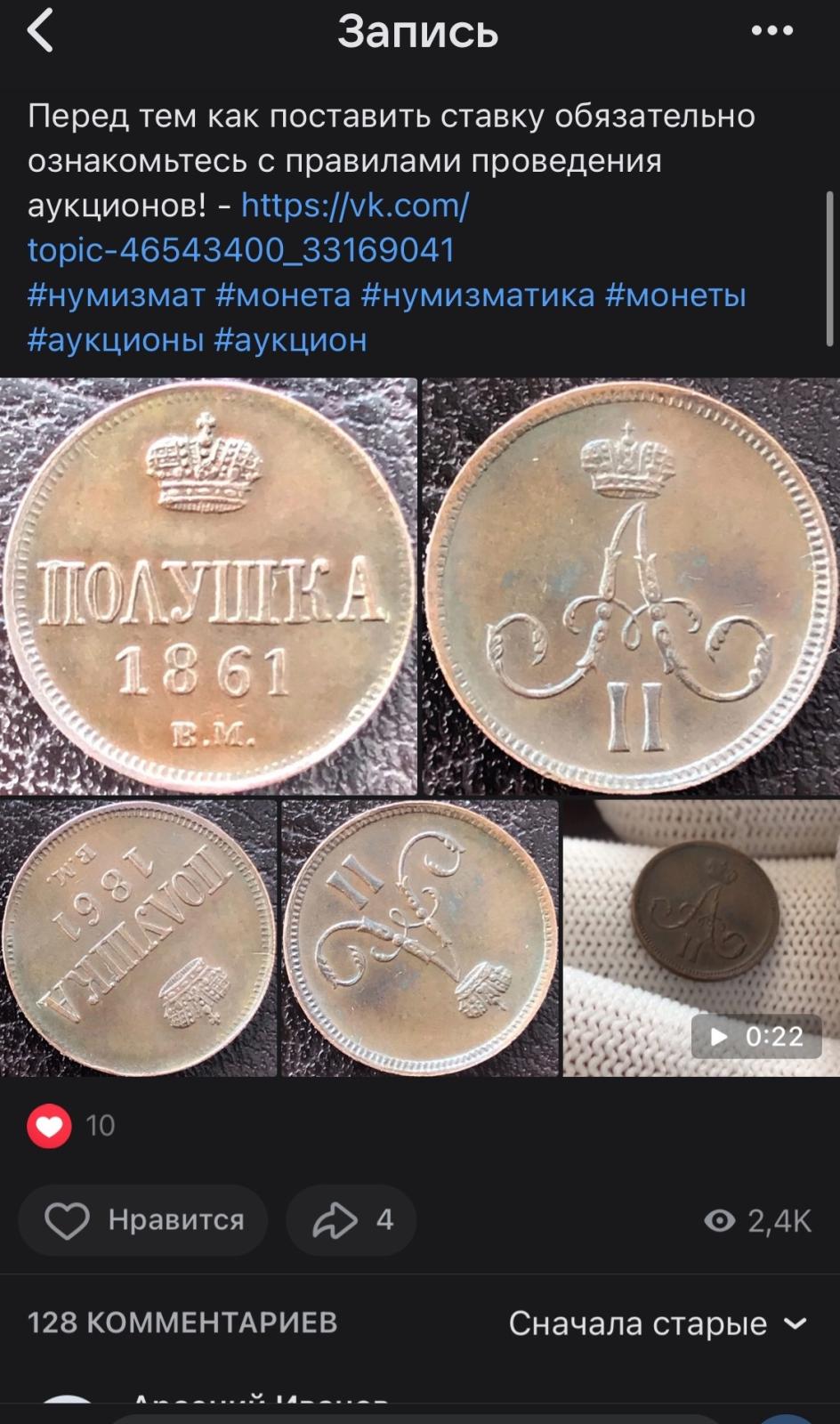Viewport: 840px width, 1424px height.
Task: Like the post with Нравится button
Action: tap(143, 1220)
